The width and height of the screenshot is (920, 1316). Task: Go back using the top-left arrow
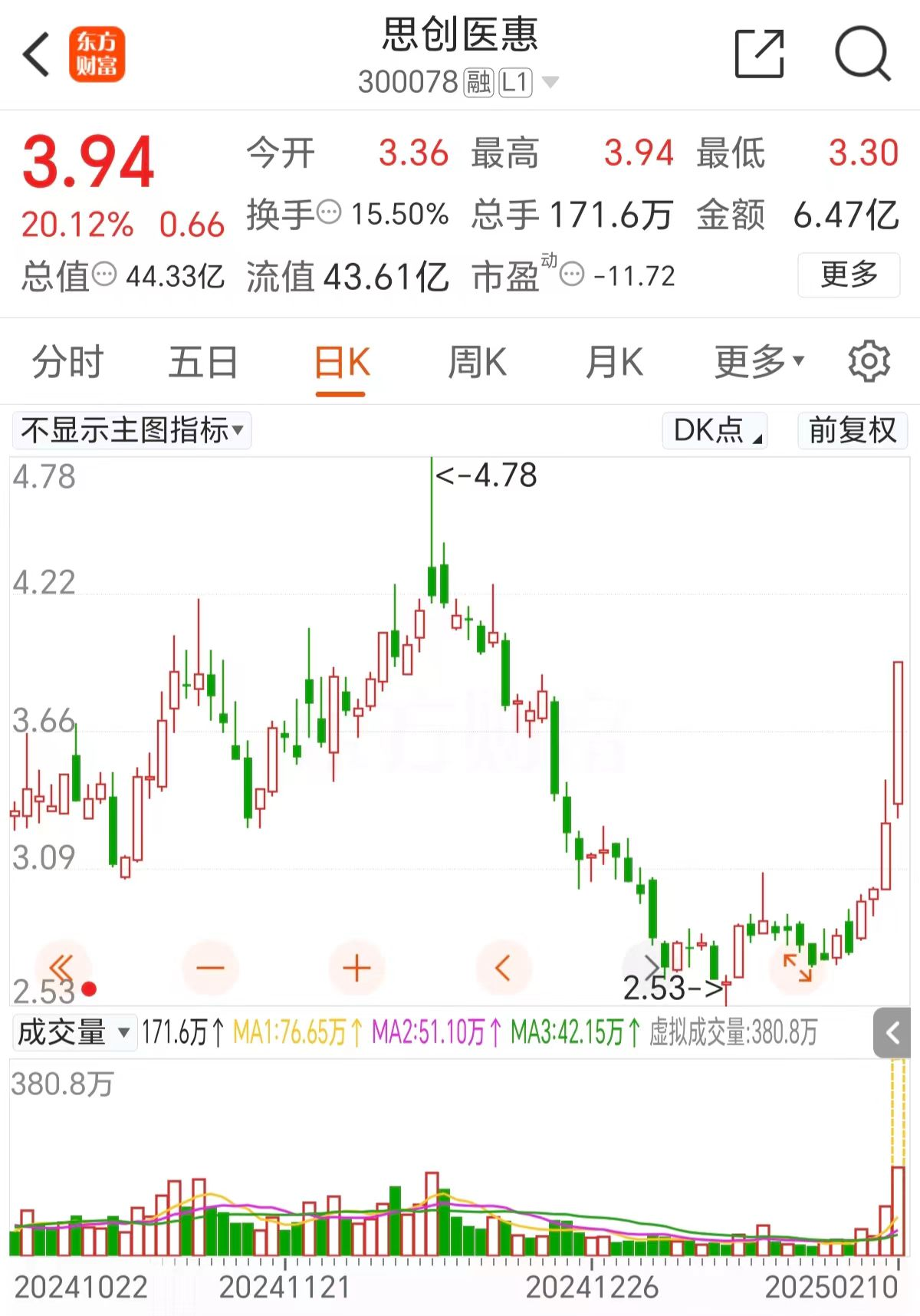tap(36, 55)
